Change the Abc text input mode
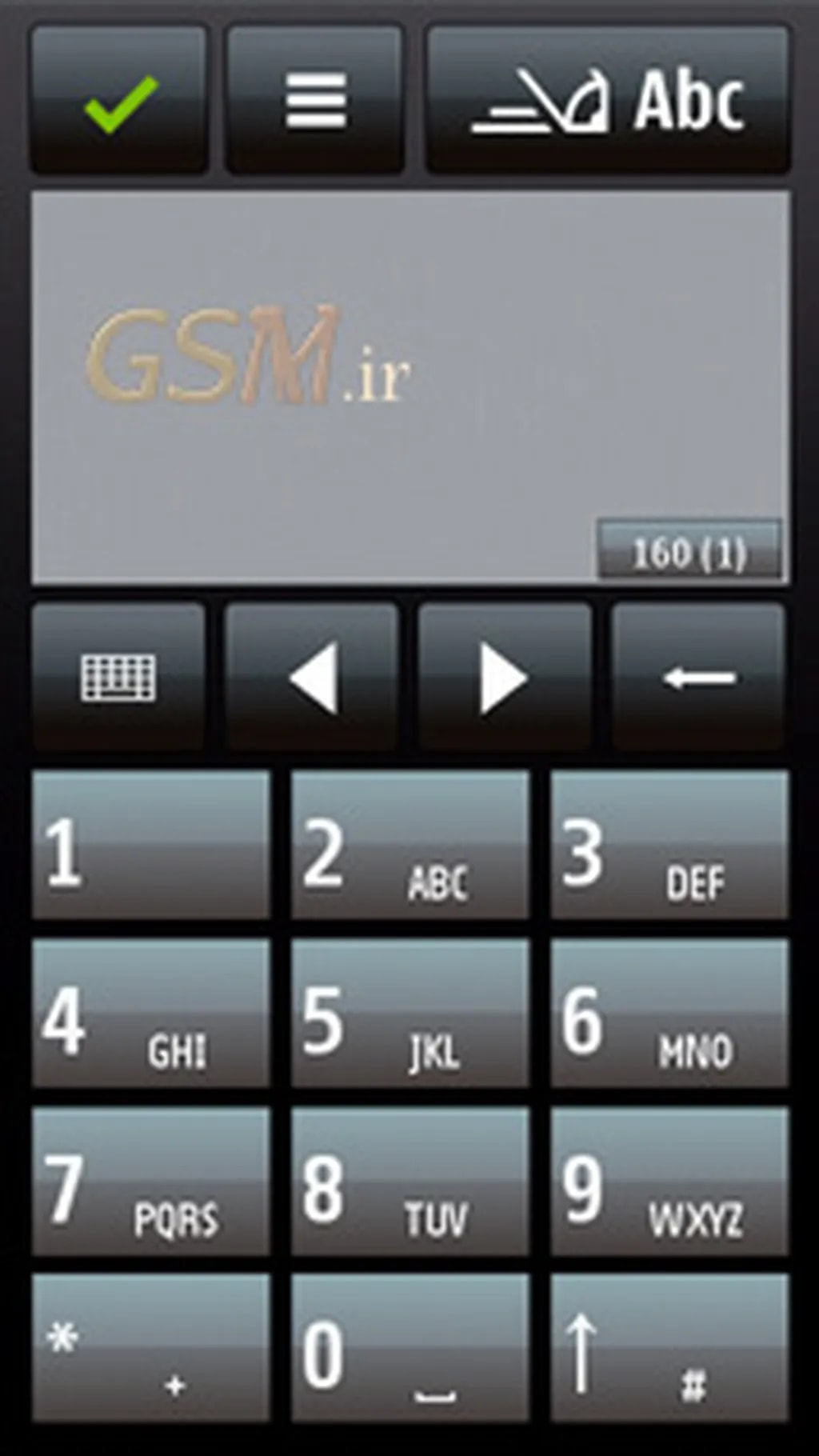The image size is (819, 1456). click(608, 100)
